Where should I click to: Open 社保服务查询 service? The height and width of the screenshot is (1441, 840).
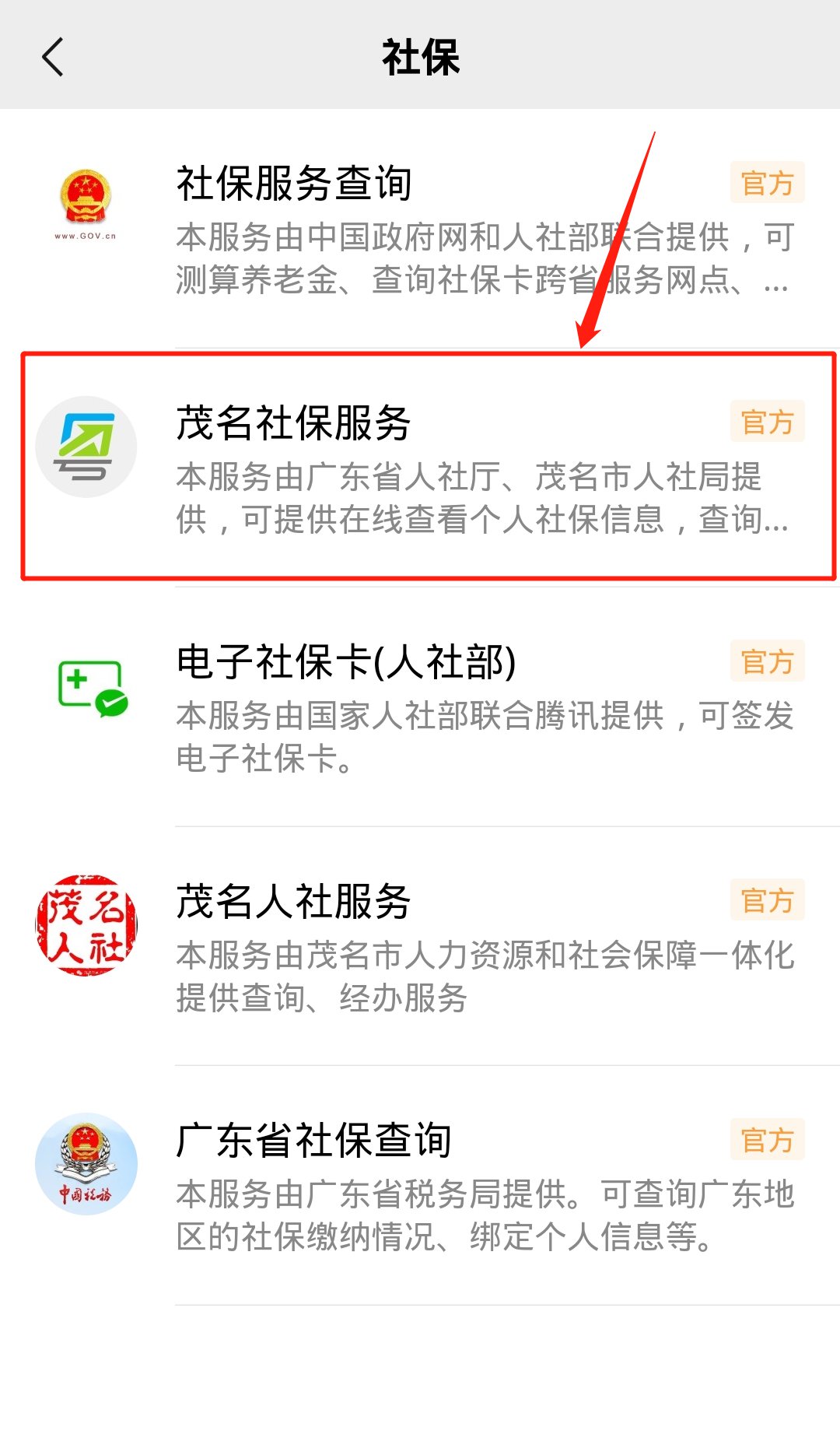point(420,229)
